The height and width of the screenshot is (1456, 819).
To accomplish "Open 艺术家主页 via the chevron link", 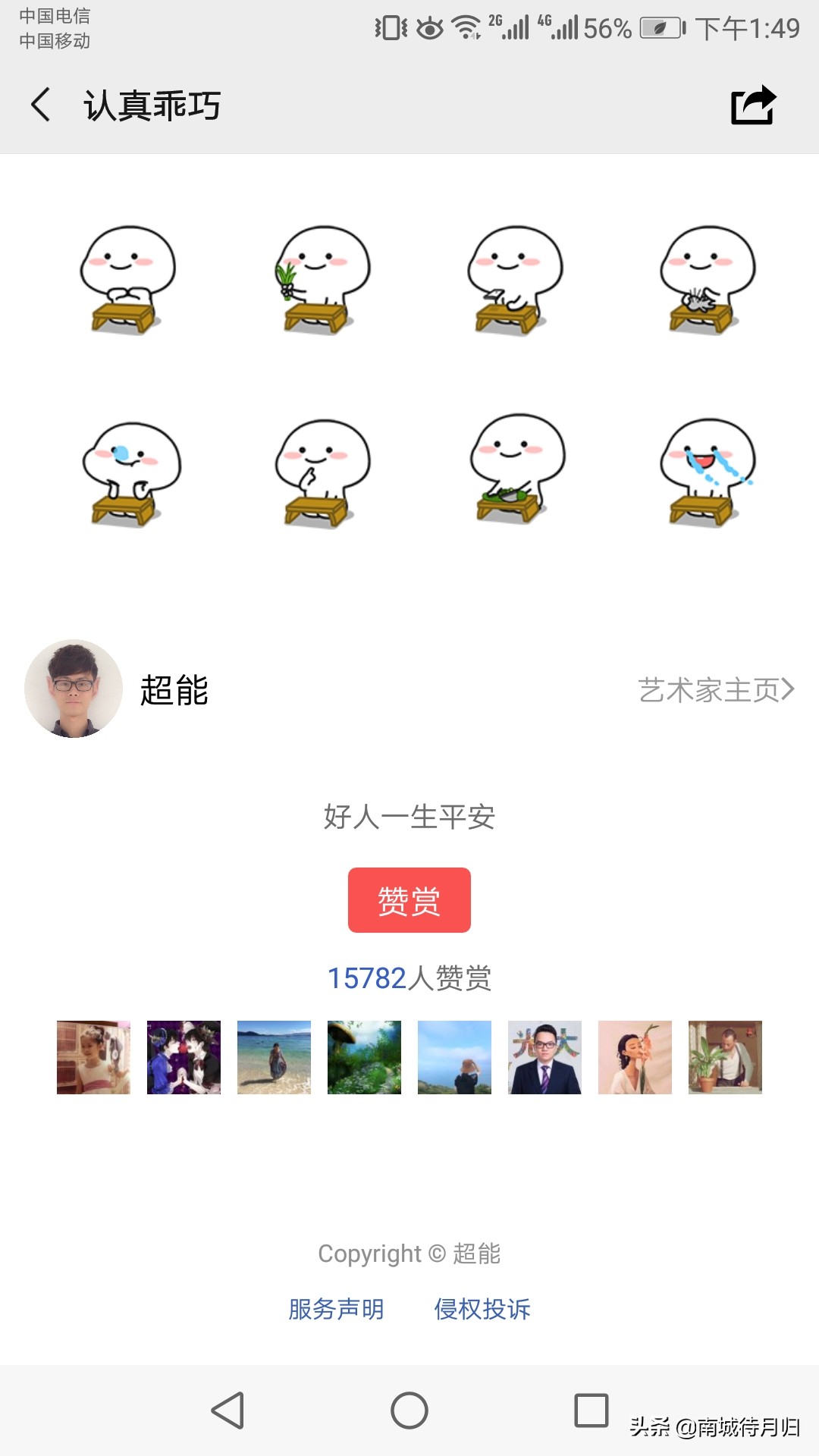I will coord(714,691).
